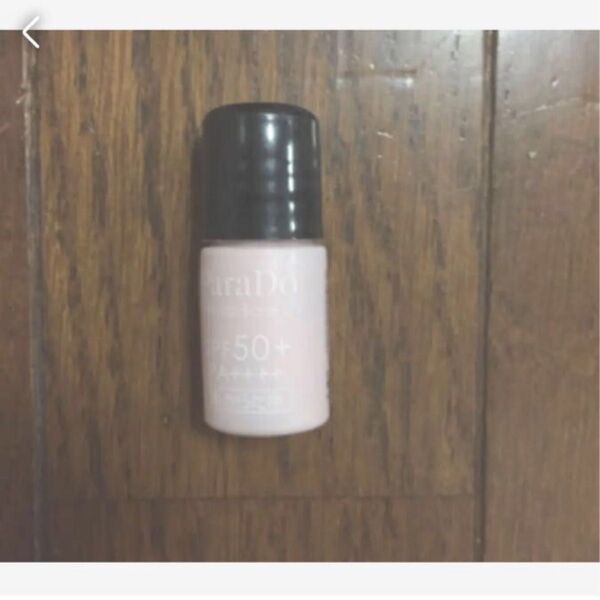Viewport: 600px width, 600px height.
Task: Go back using the top-left arrow
Action: [31, 34]
